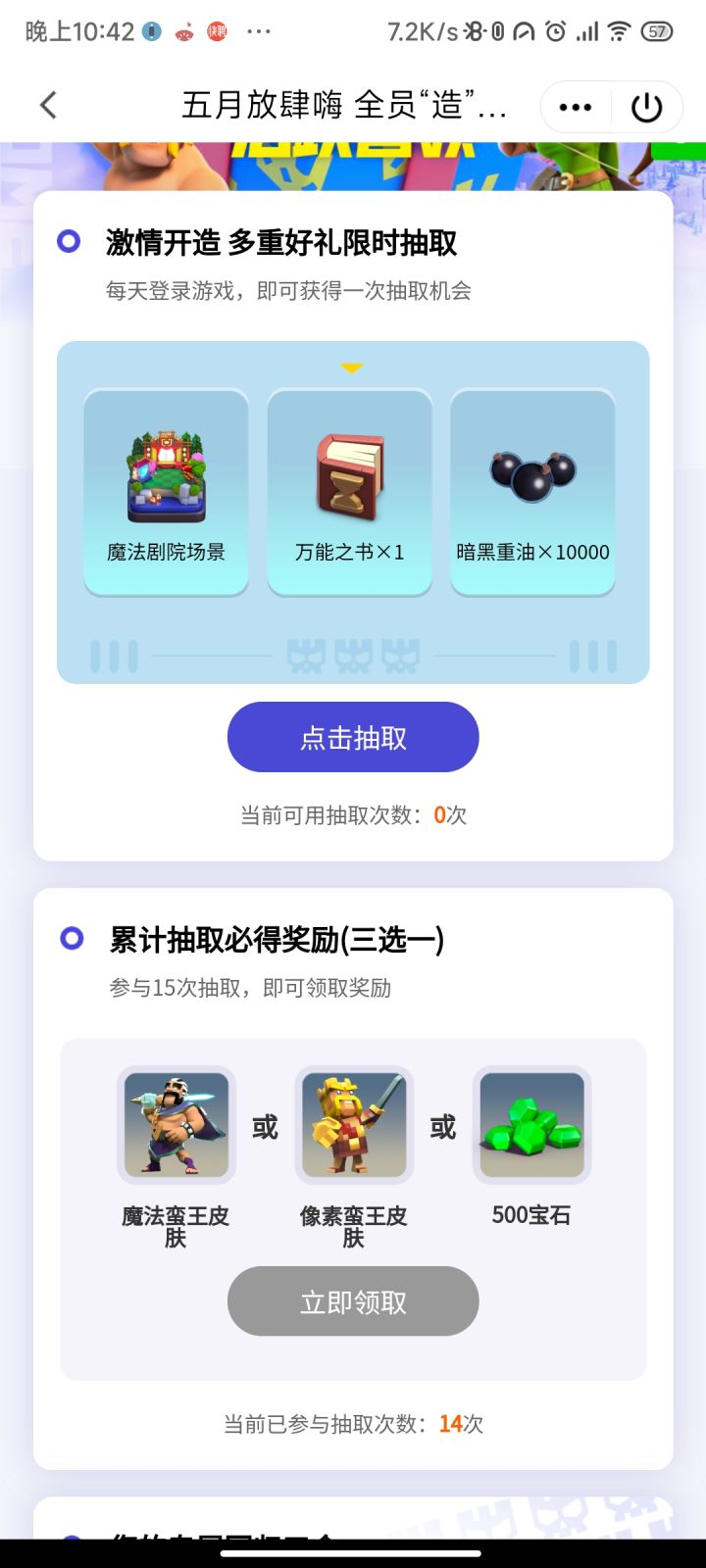The image size is (706, 1568).
Task: Tap the Wi-Fi signal indicator
Action: pos(618,32)
